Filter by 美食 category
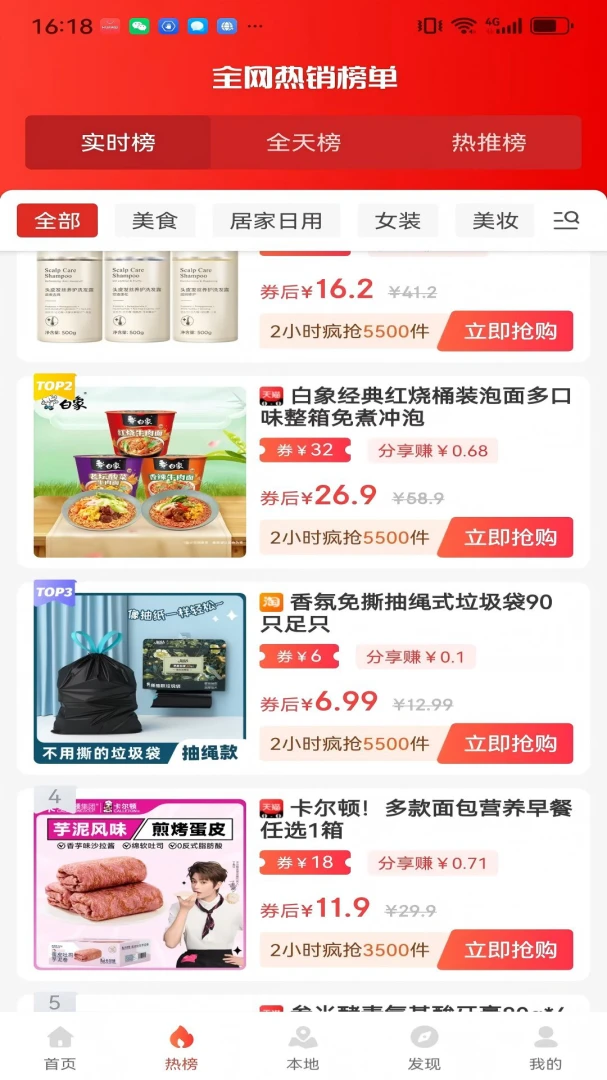 click(155, 221)
